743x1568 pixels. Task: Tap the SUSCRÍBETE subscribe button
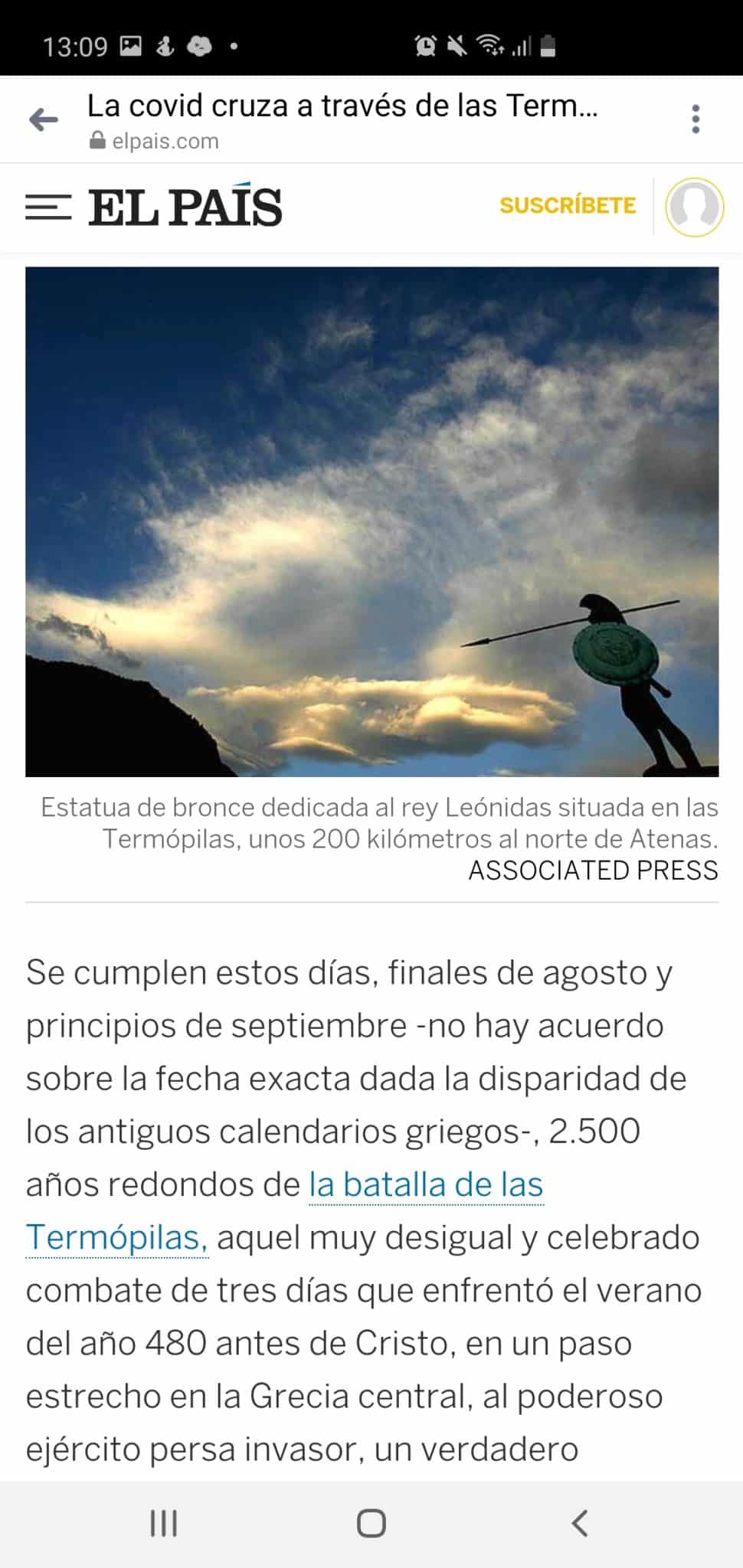pyautogui.click(x=568, y=206)
